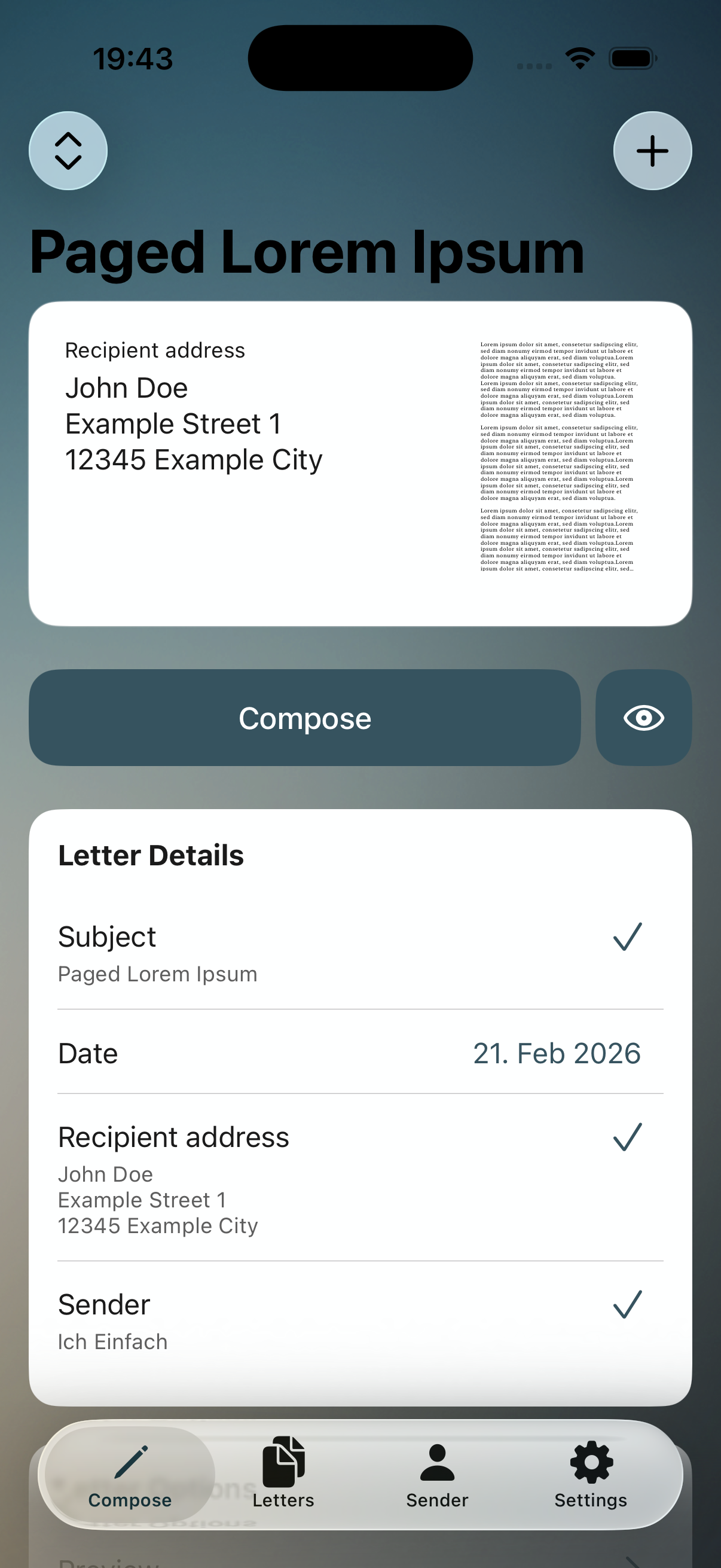Open the date picker showing 21. Feb 2026
Screen dimensions: 721x1568
point(557,1053)
